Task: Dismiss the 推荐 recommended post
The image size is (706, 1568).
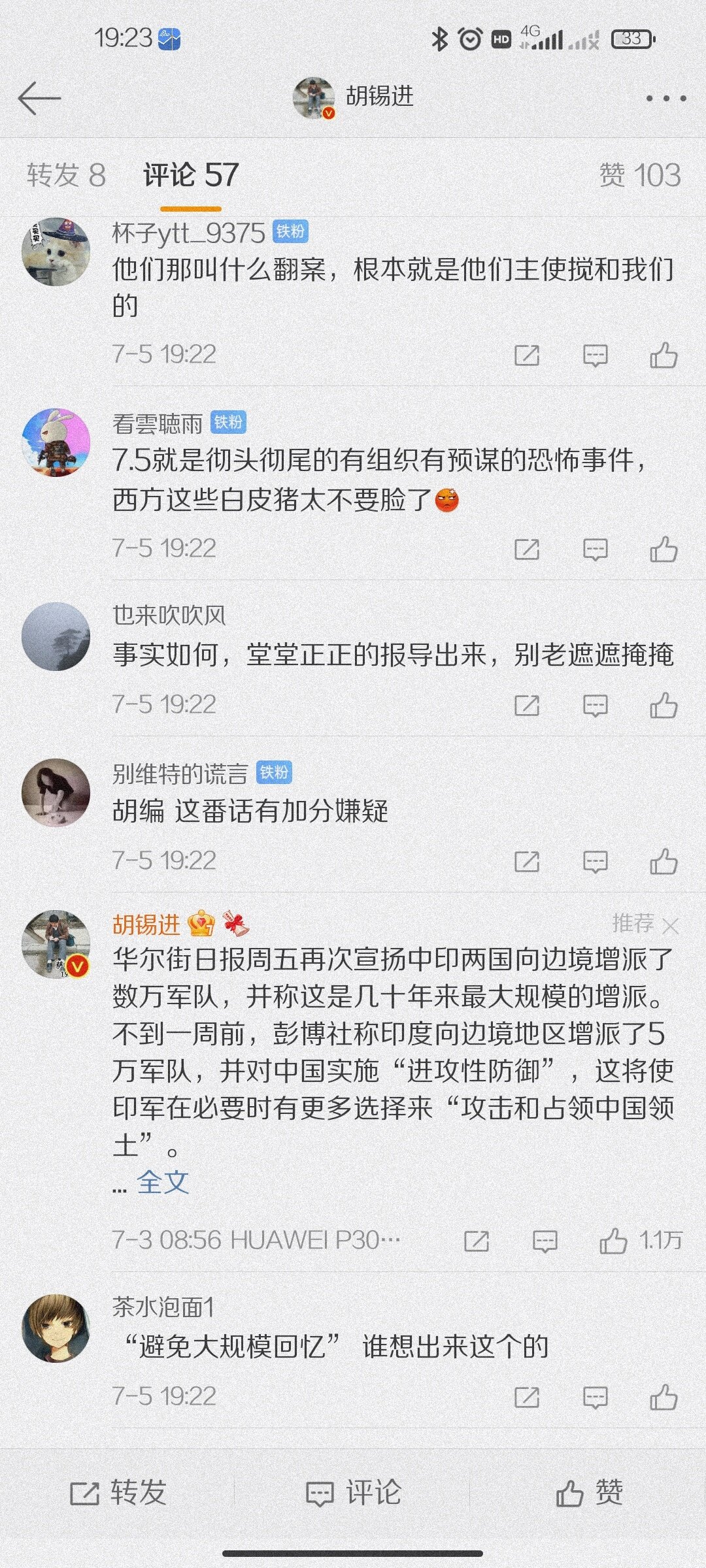Action: 670,926
